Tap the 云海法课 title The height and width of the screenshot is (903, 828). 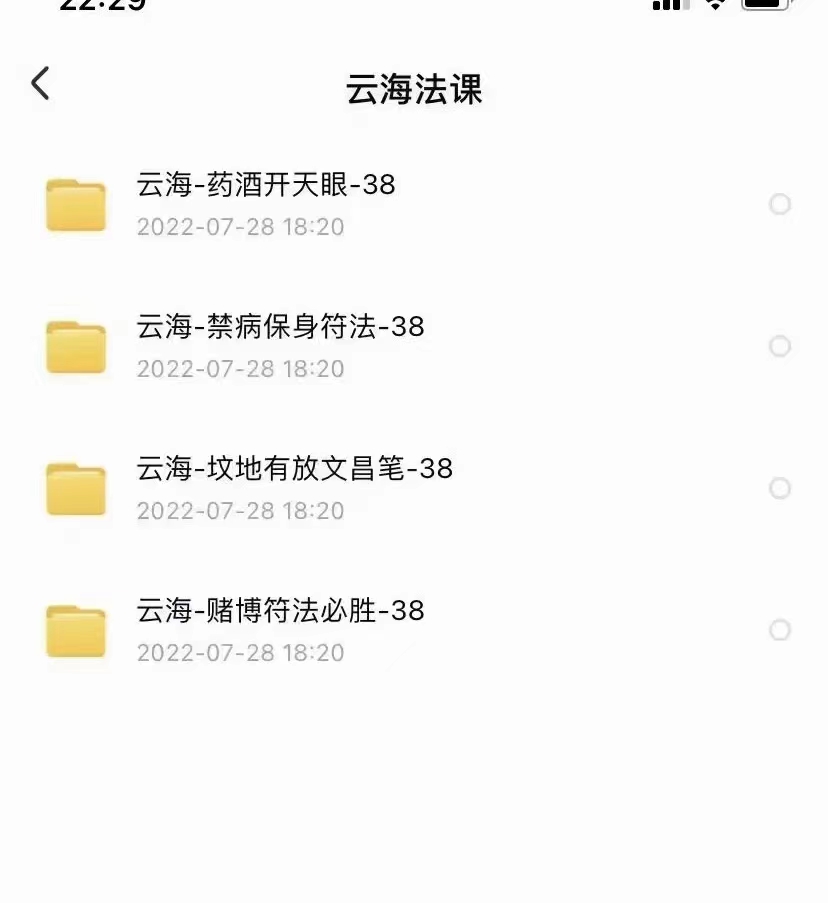[x=413, y=89]
